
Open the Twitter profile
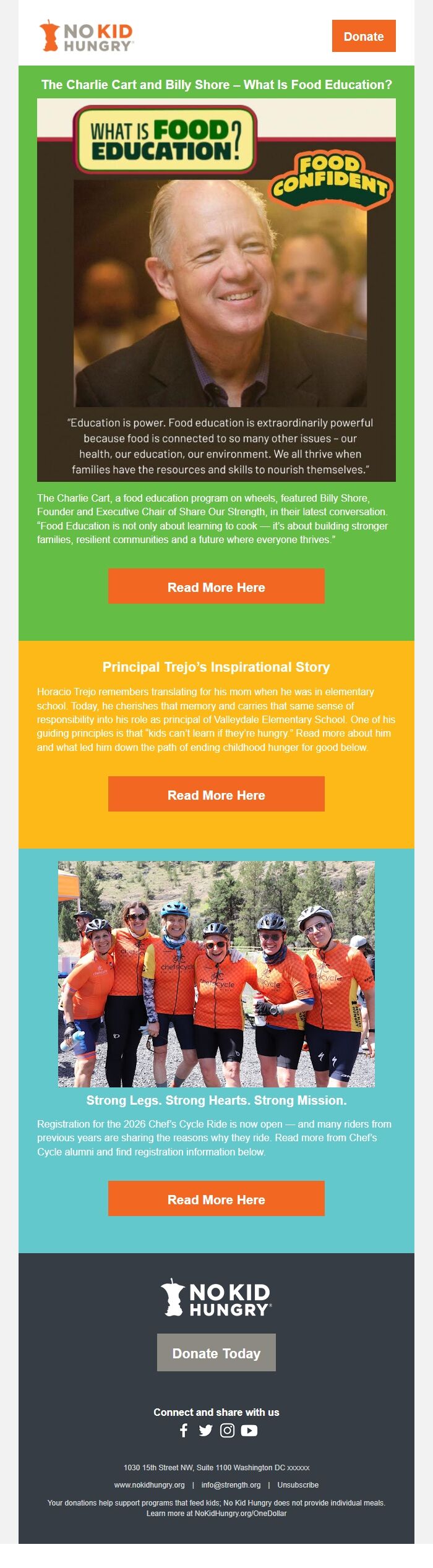205,1429
